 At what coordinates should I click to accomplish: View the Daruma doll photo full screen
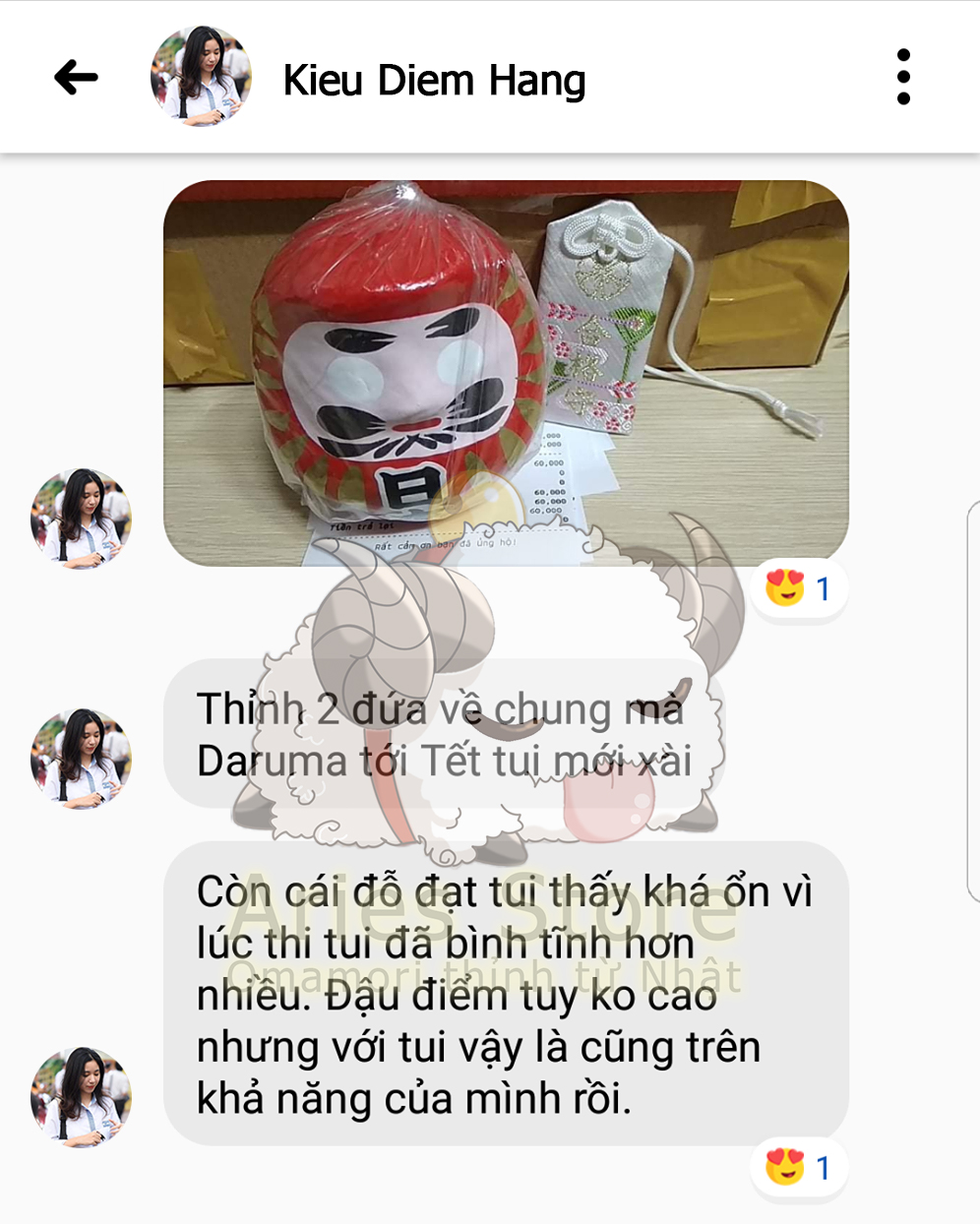(x=505, y=372)
